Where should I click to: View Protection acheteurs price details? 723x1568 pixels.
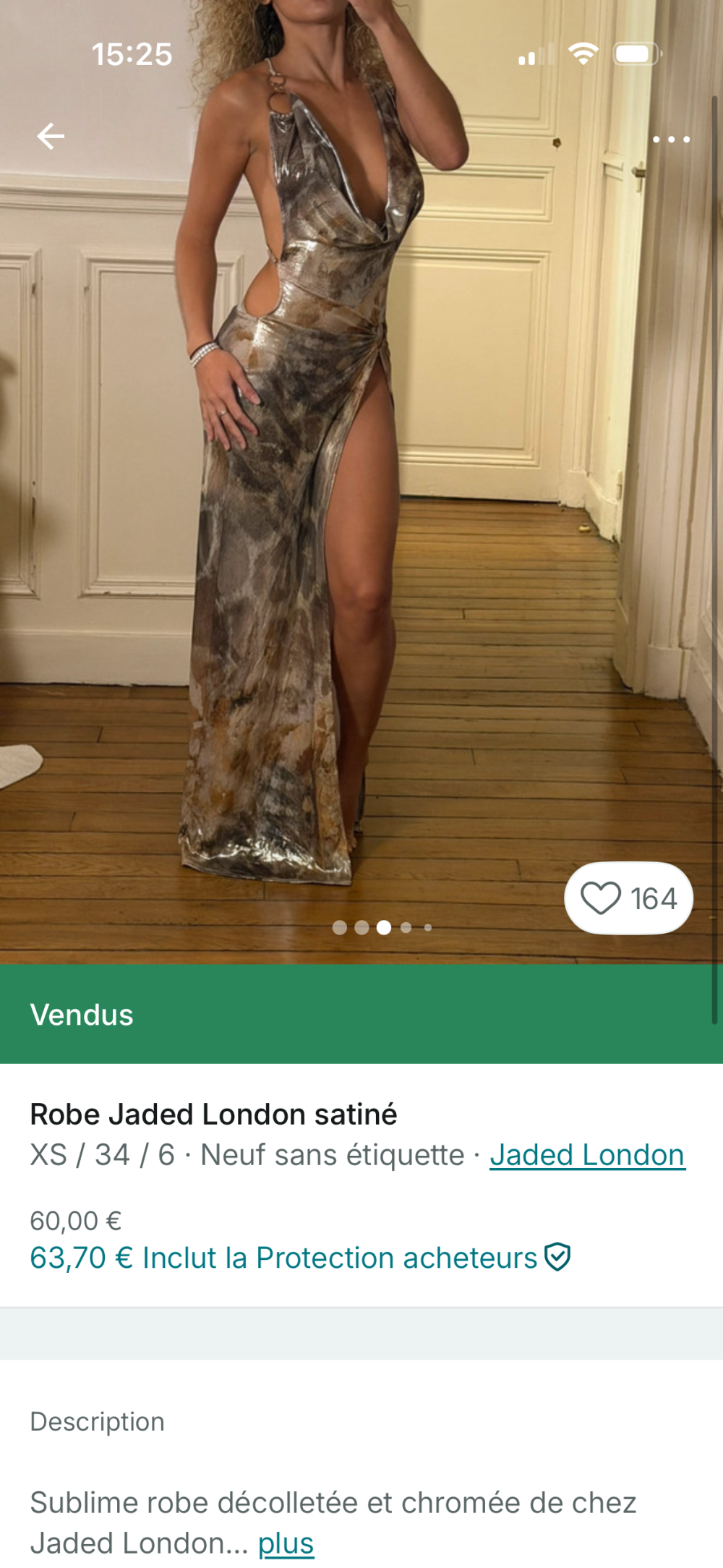299,1258
